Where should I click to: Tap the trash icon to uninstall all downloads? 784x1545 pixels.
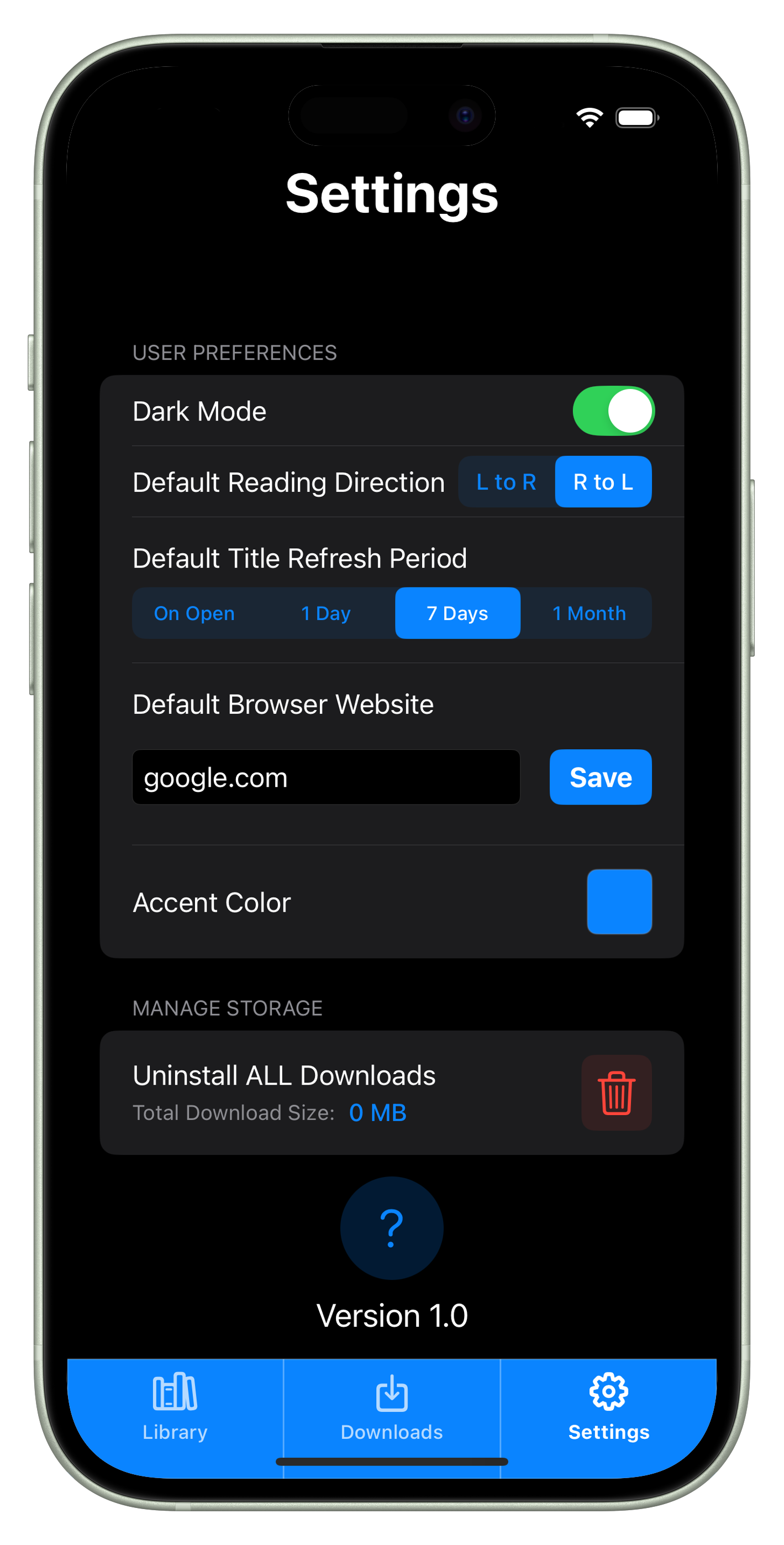[x=616, y=1093]
